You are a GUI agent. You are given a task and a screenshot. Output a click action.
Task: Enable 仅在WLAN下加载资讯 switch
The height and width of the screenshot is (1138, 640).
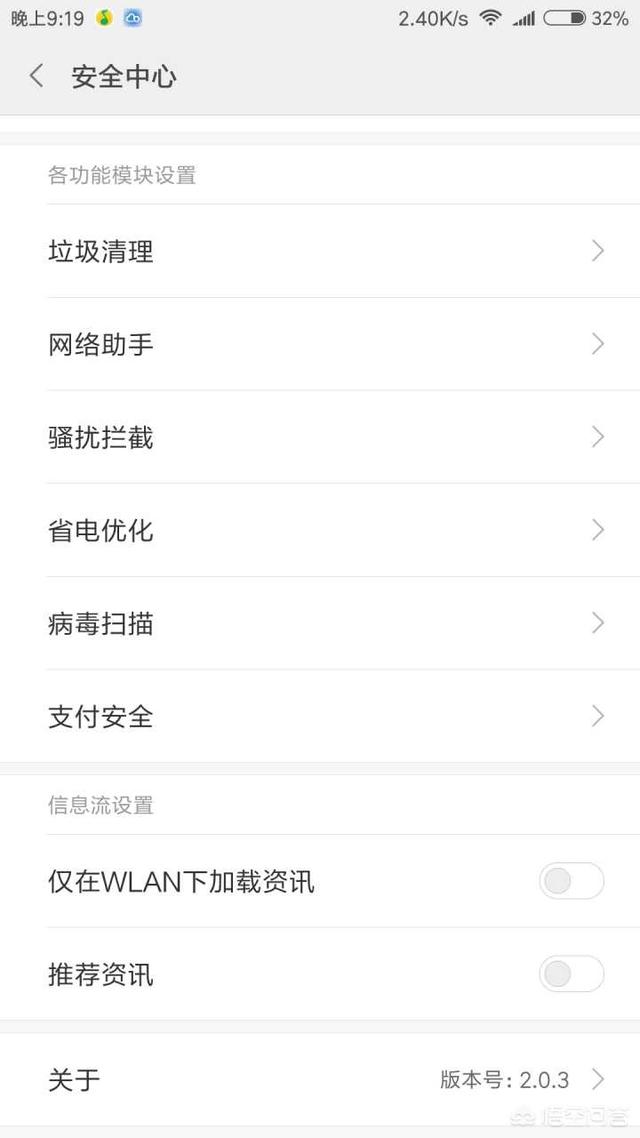pyautogui.click(x=571, y=881)
